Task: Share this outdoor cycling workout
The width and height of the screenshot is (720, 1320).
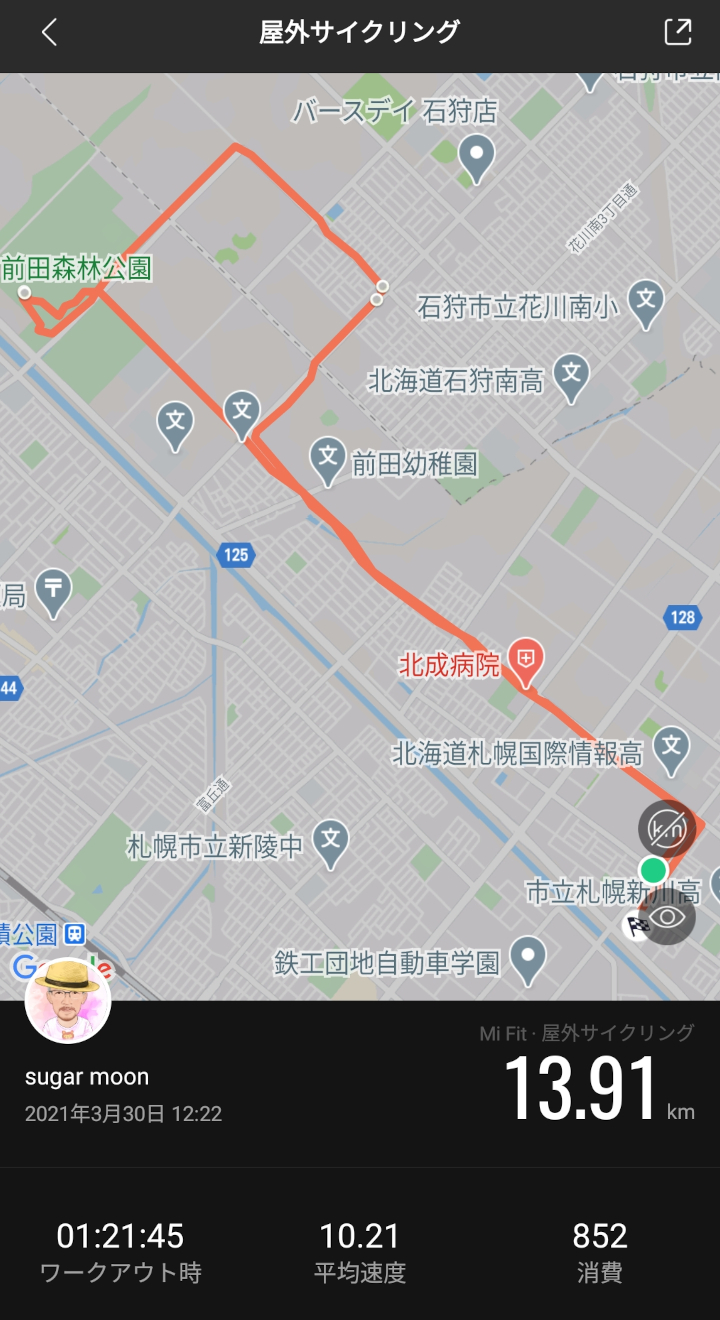Action: pyautogui.click(x=678, y=32)
